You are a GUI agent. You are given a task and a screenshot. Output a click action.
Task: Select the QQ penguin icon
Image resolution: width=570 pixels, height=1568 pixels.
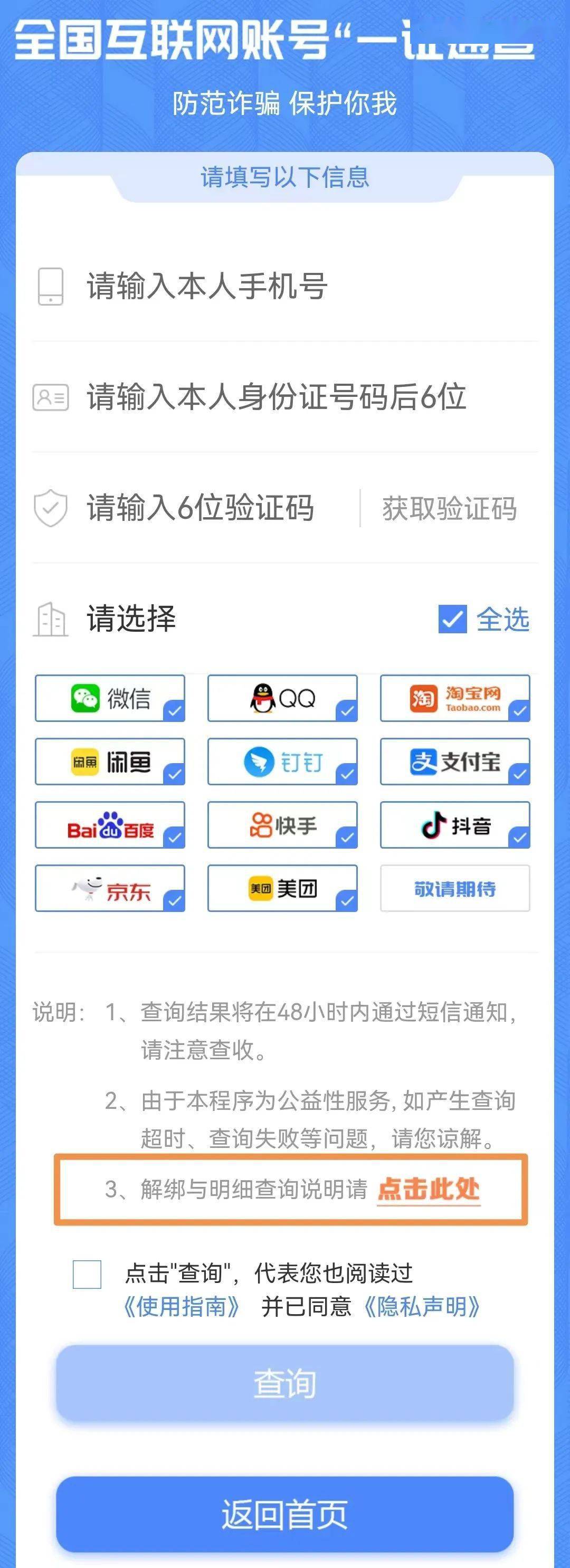(x=262, y=698)
